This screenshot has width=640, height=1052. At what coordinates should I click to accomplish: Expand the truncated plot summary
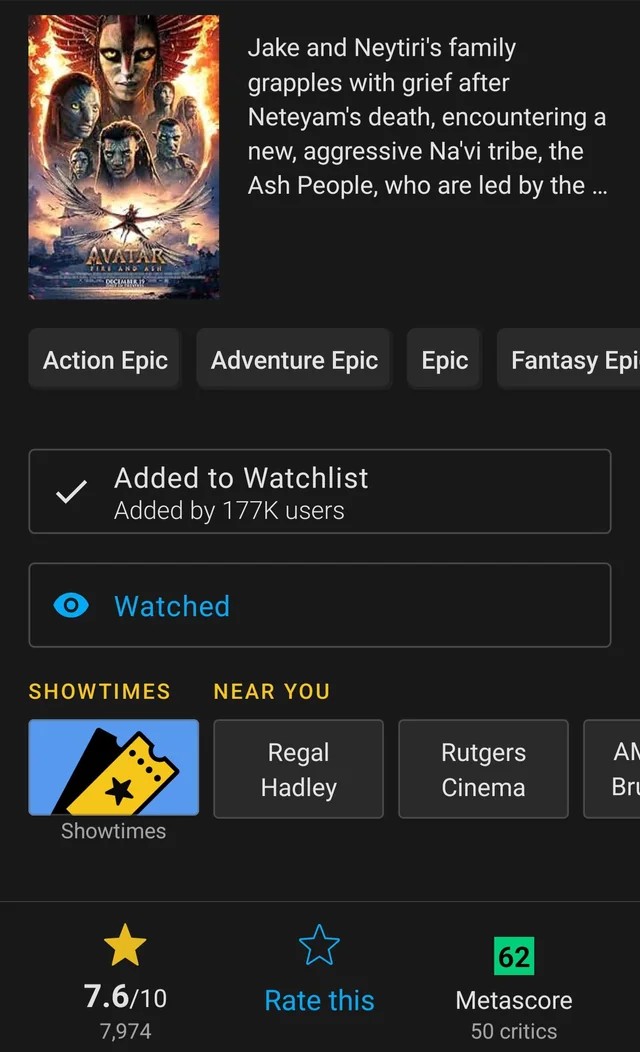pyautogui.click(x=428, y=117)
